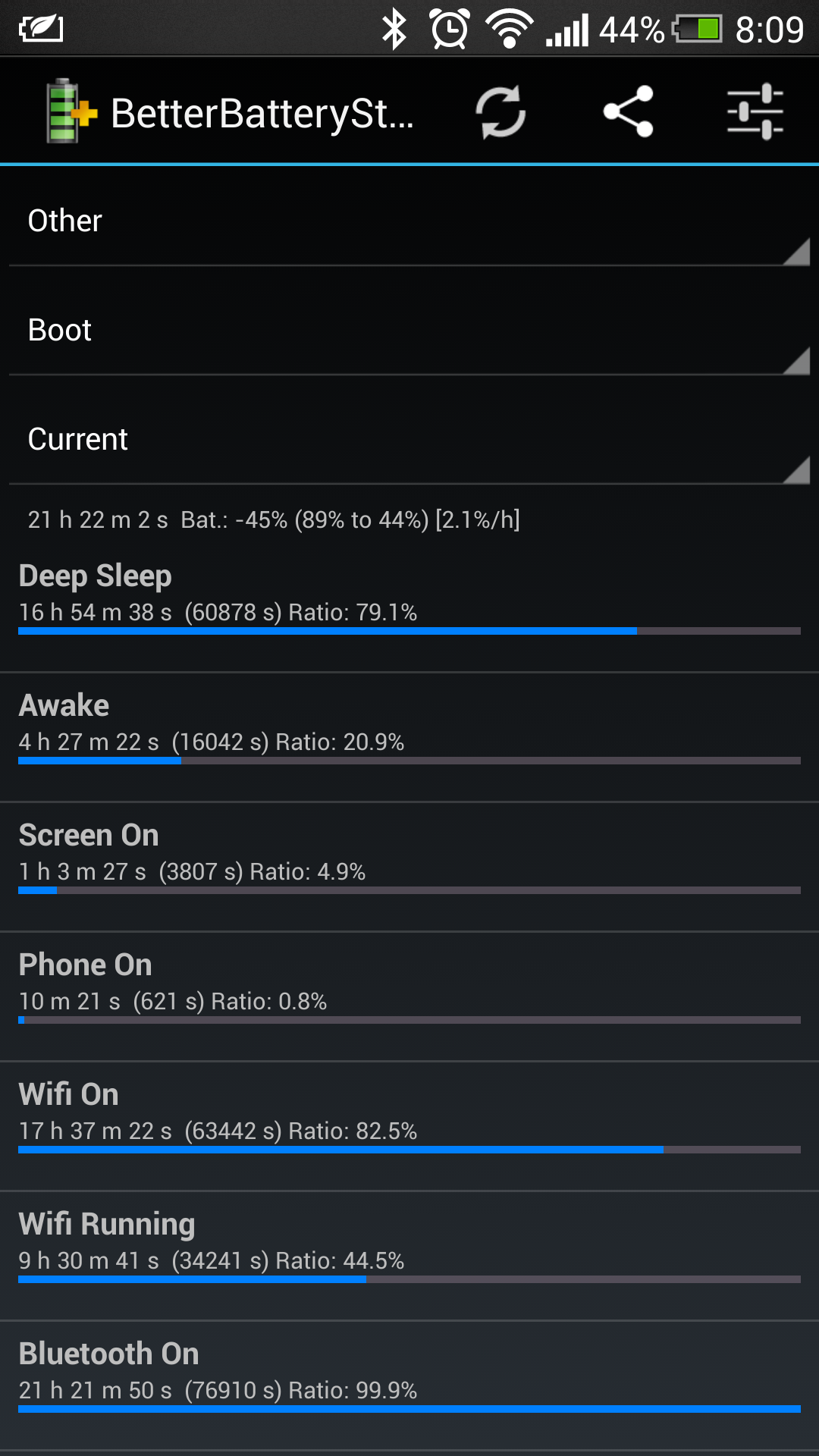Open the Current reference dropdown
819x1456 pixels.
(409, 439)
